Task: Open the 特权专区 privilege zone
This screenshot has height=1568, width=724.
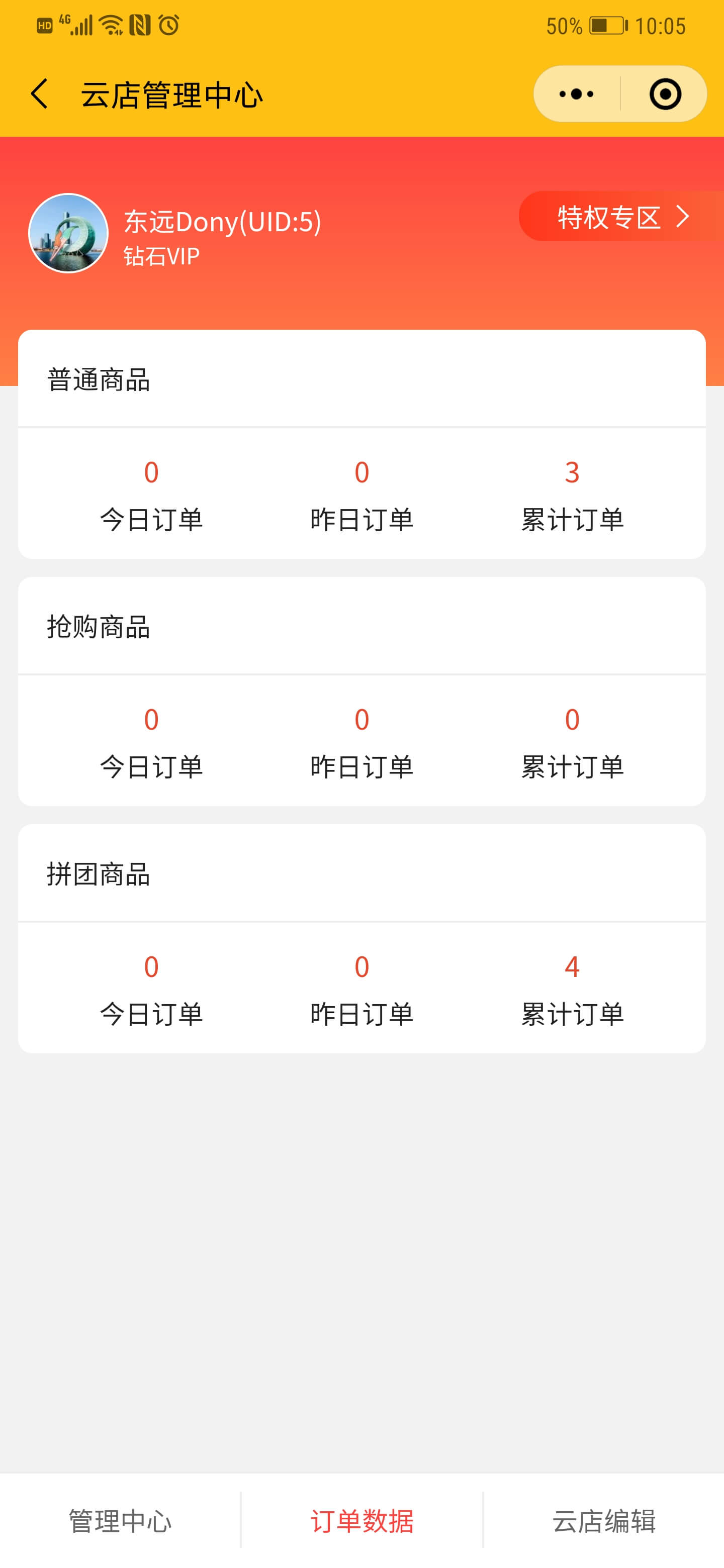Action: click(x=621, y=217)
